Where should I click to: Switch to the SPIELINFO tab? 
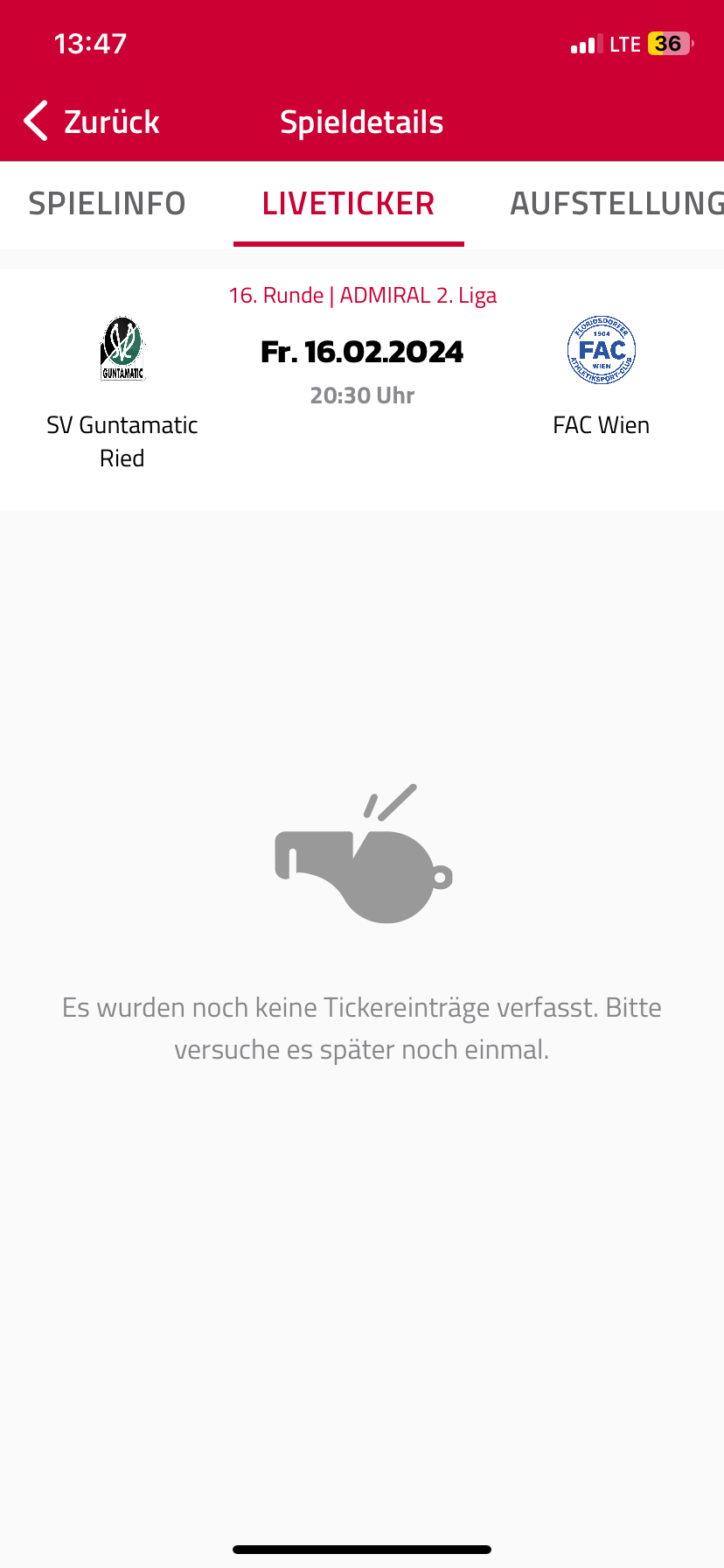point(107,204)
